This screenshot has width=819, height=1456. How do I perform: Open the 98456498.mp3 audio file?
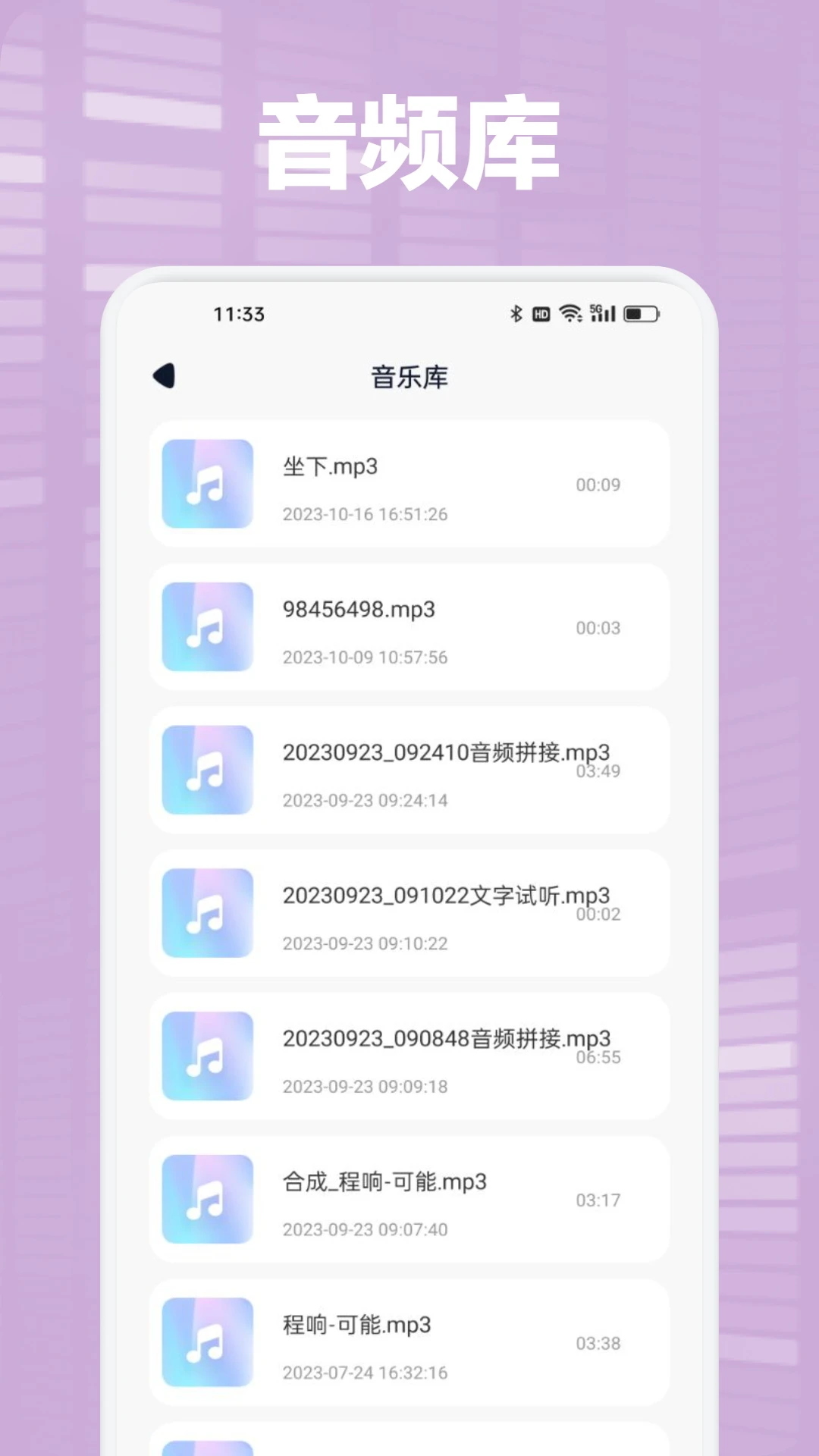pyautogui.click(x=409, y=628)
